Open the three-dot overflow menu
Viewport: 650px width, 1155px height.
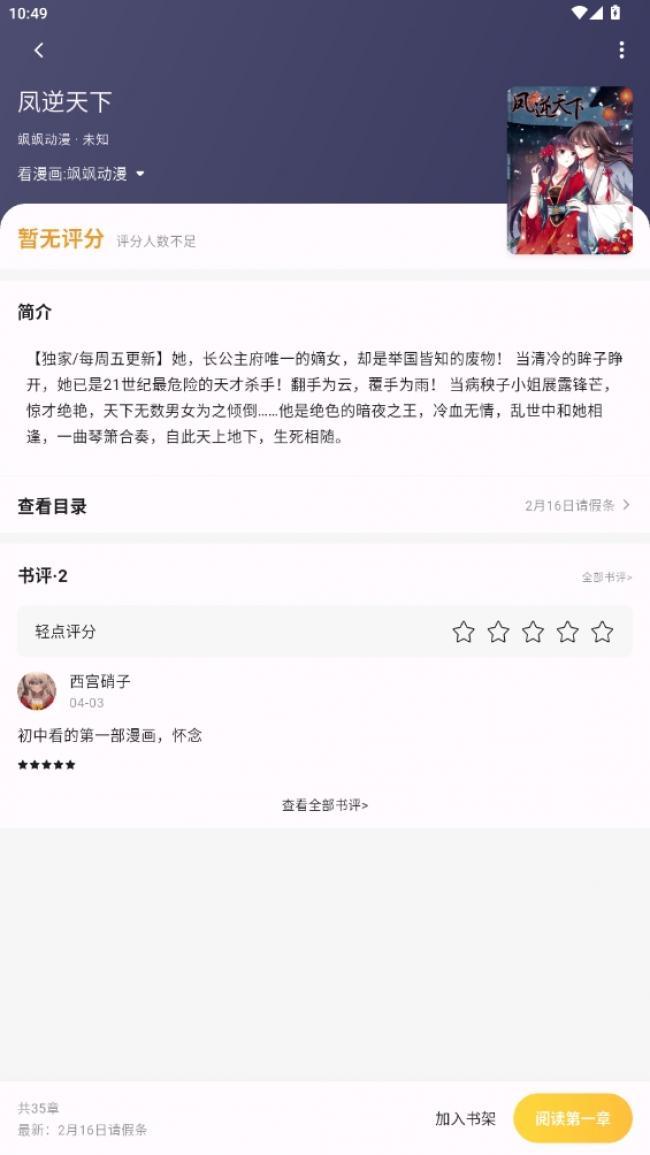point(621,50)
